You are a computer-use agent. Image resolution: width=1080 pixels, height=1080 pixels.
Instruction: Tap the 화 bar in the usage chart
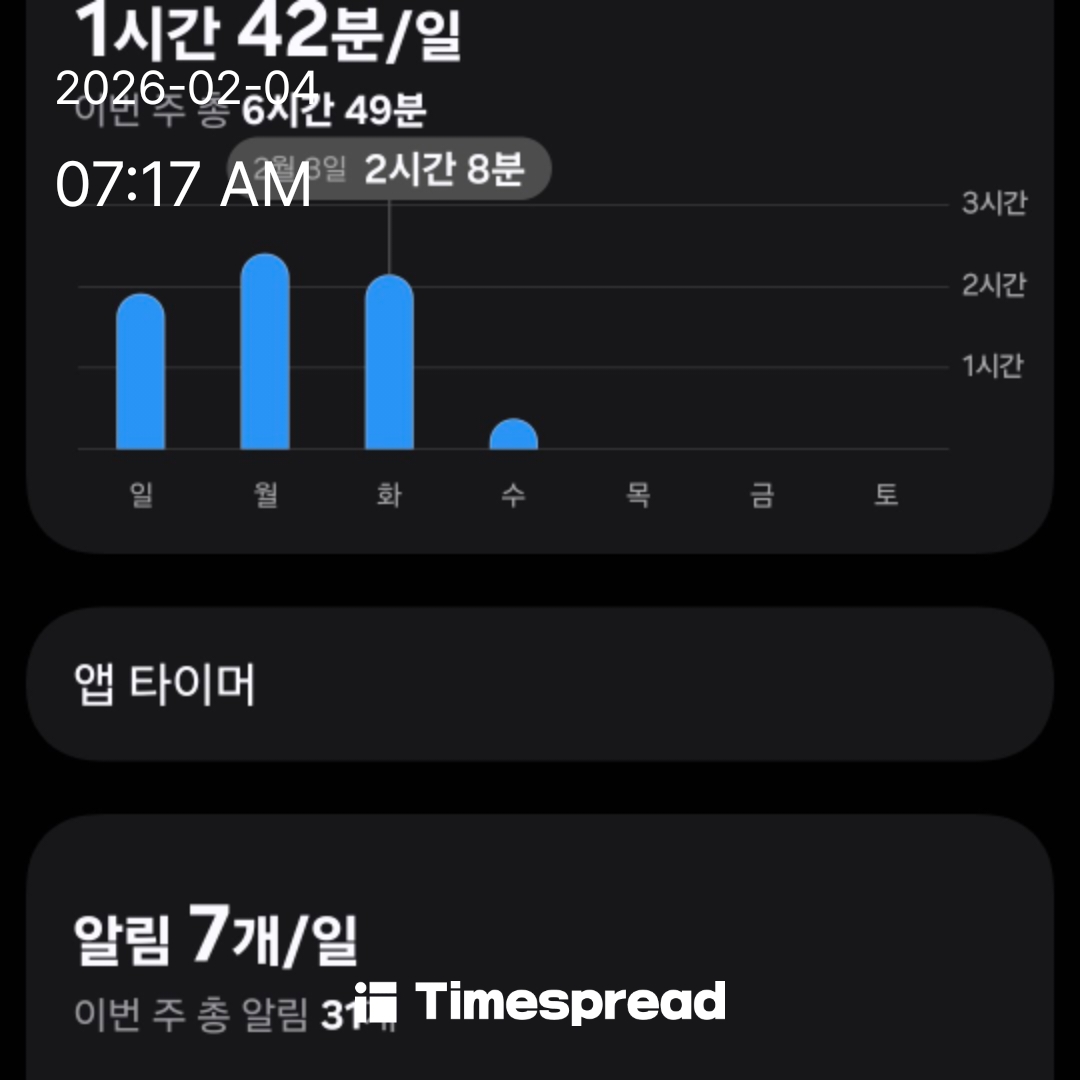389,363
